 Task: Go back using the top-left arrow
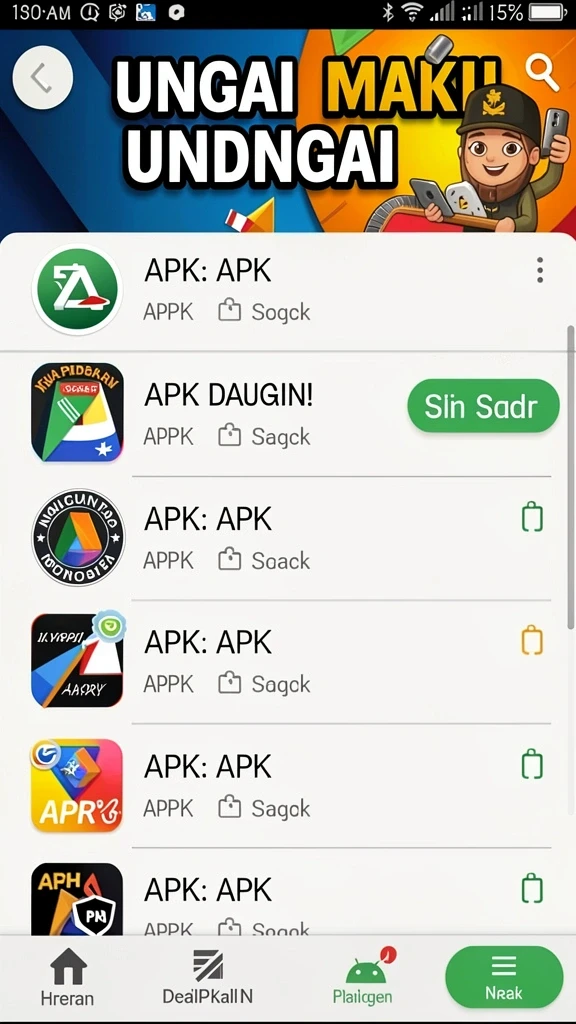pos(43,78)
